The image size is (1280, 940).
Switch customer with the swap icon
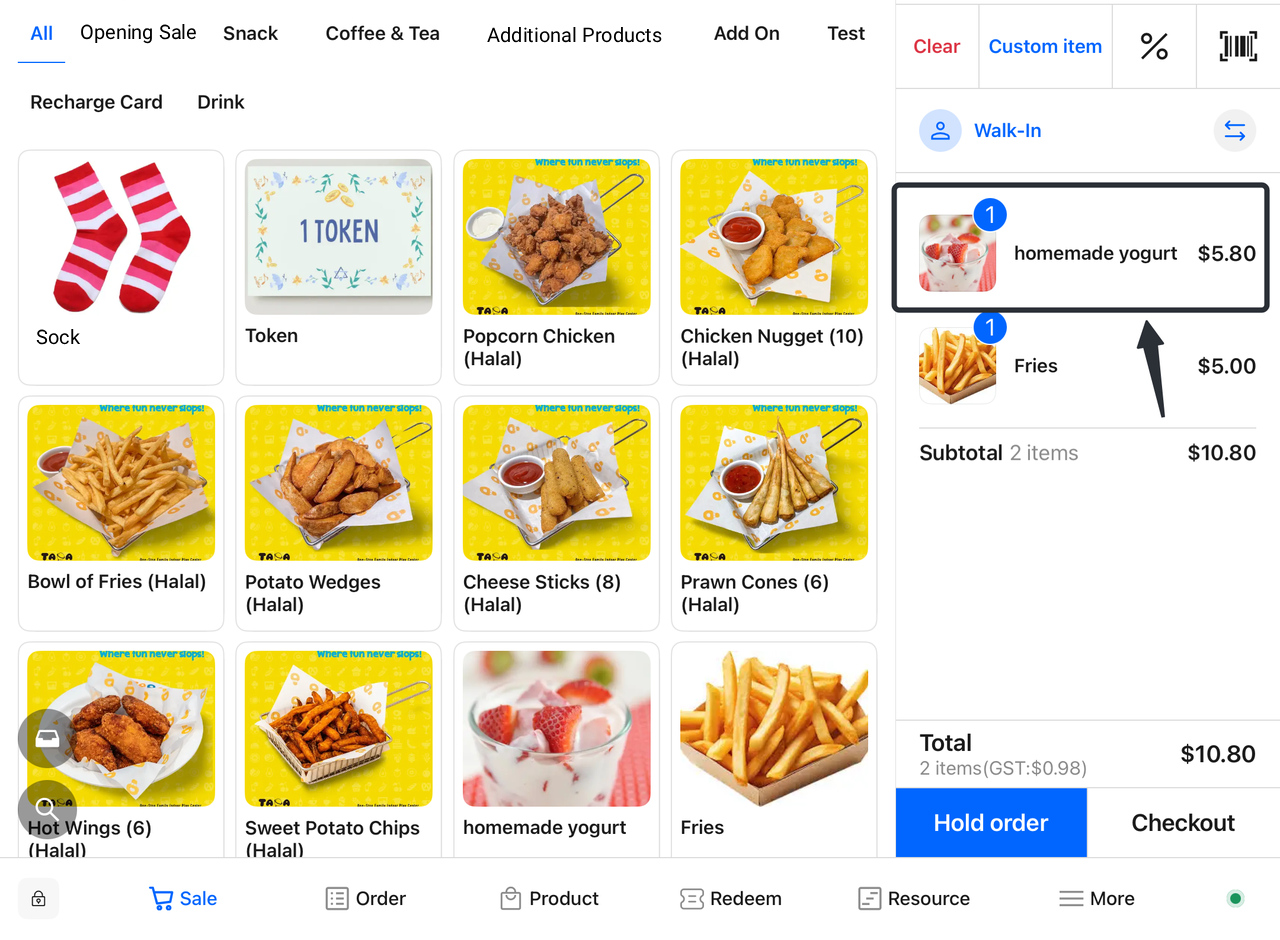(1234, 131)
